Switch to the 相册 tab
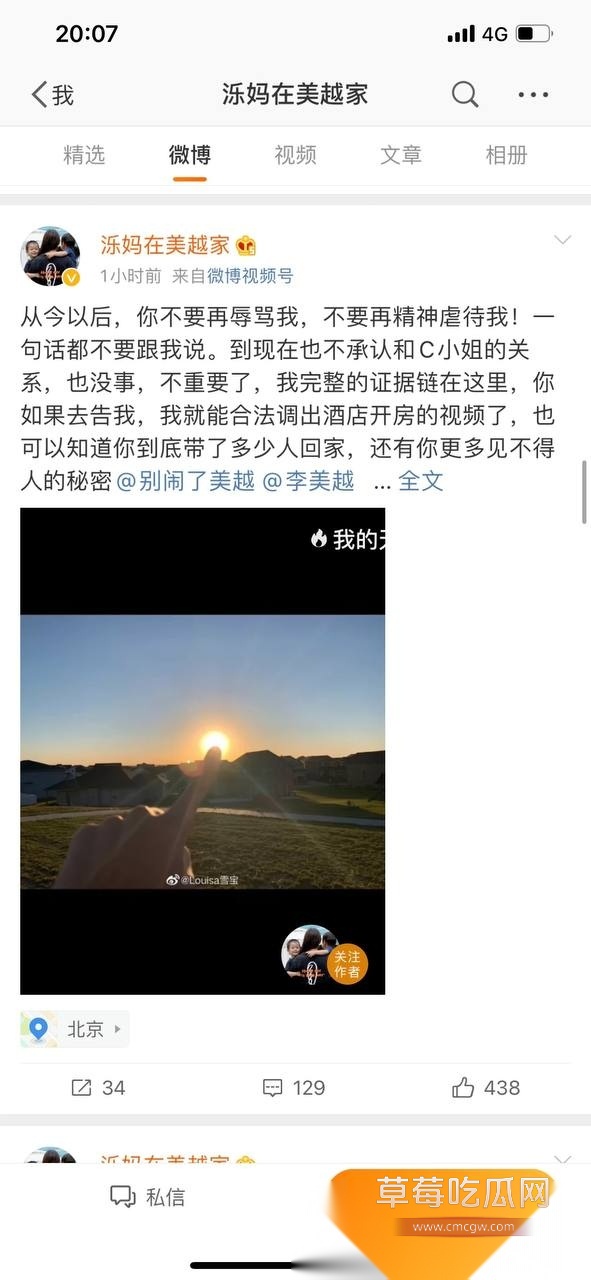Screen dimensions: 591x1280 506,155
